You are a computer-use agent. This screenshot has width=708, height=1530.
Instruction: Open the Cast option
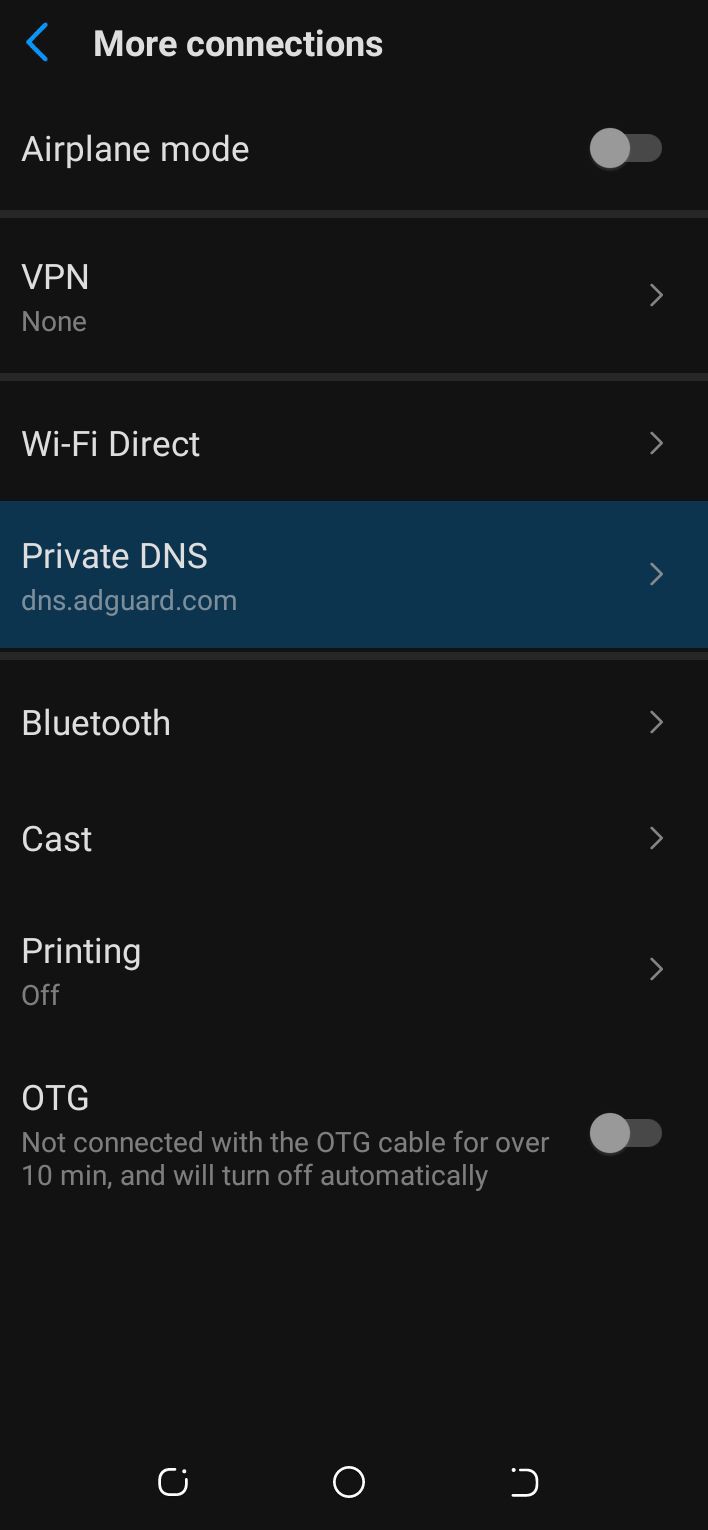(x=354, y=838)
